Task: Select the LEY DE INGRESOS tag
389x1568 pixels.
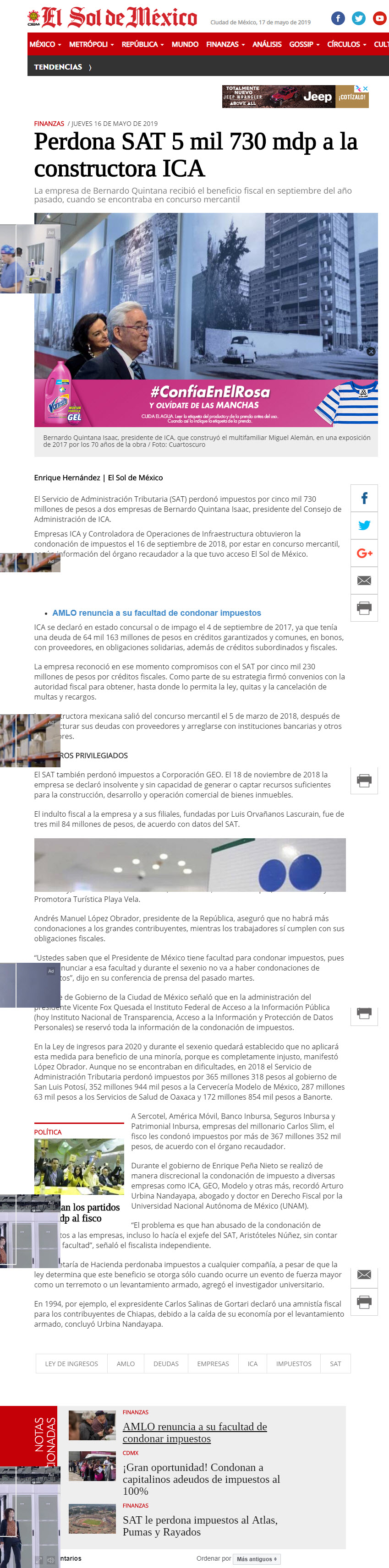Action: pyautogui.click(x=71, y=1363)
